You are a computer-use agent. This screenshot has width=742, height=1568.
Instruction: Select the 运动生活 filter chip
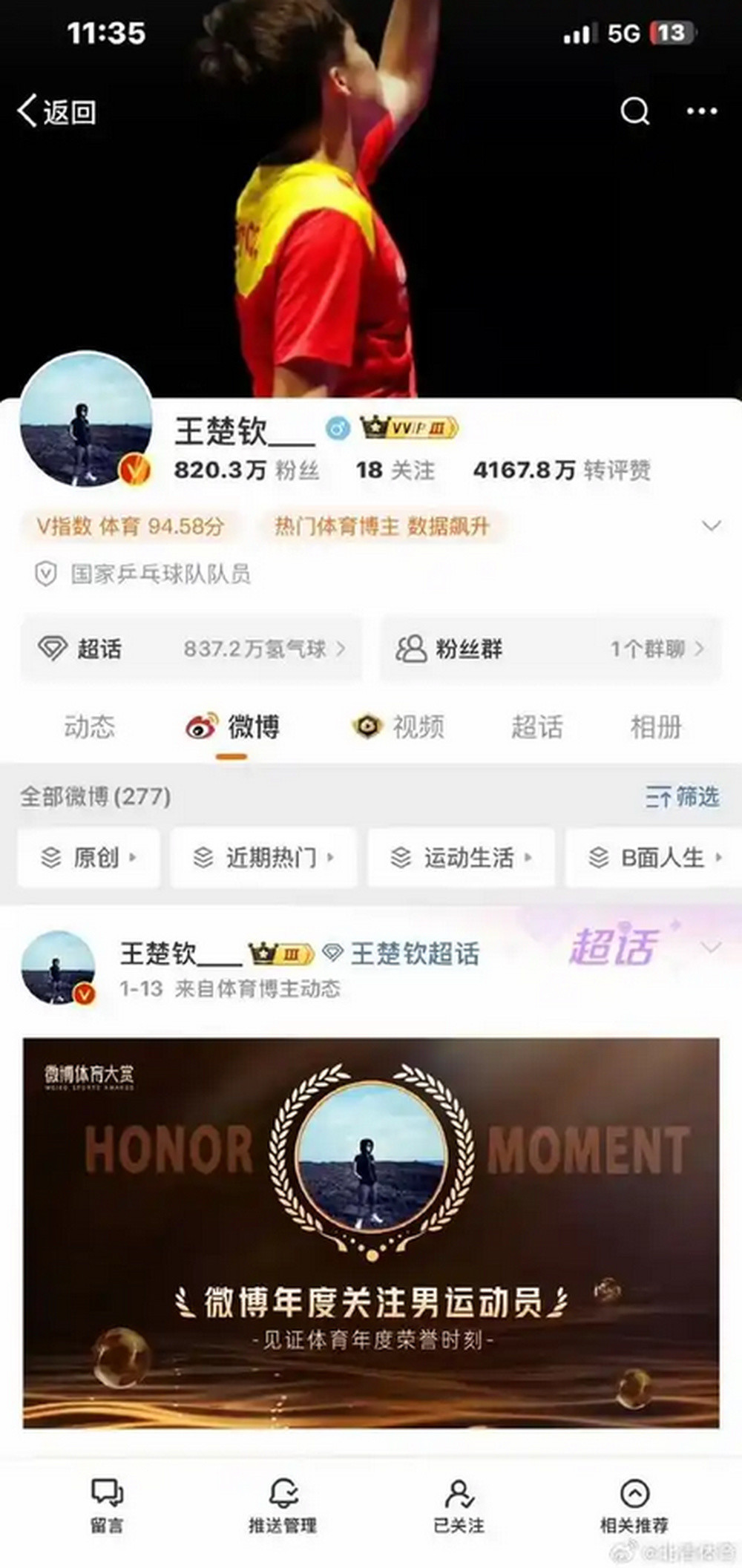coord(461,858)
